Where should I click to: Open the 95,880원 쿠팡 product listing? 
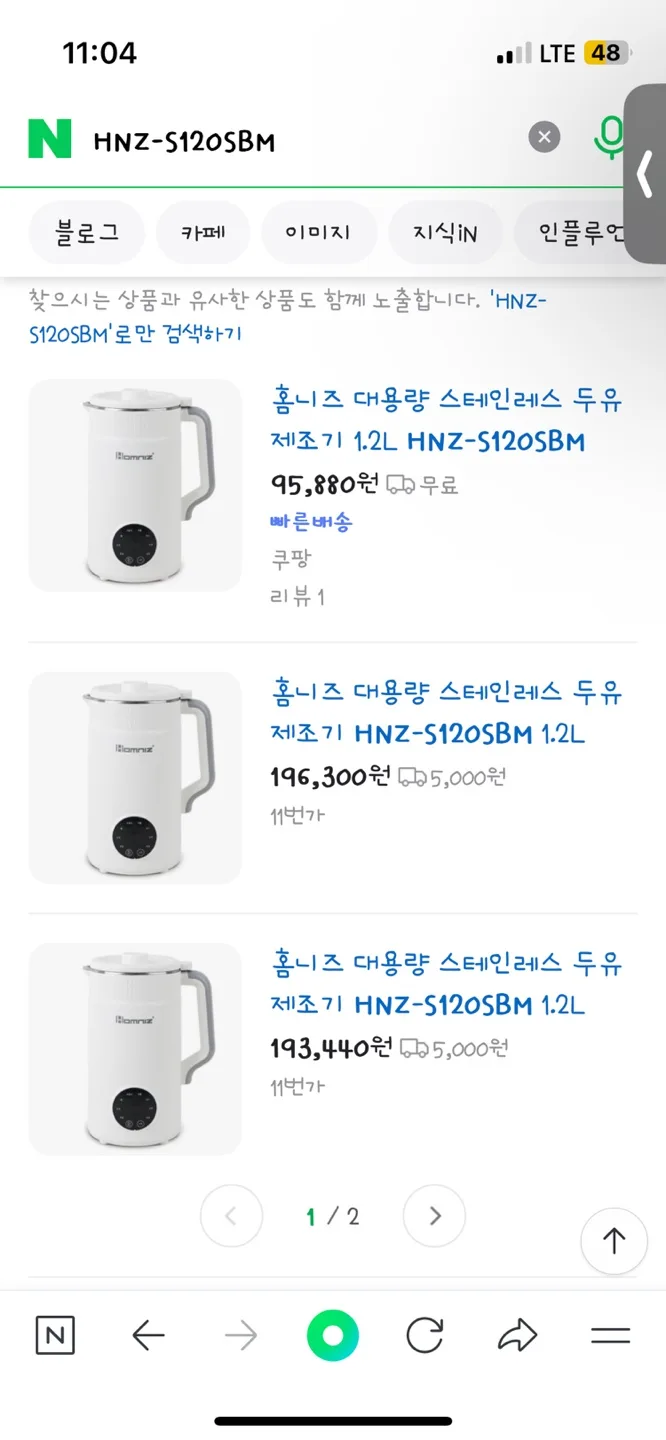[x=447, y=420]
